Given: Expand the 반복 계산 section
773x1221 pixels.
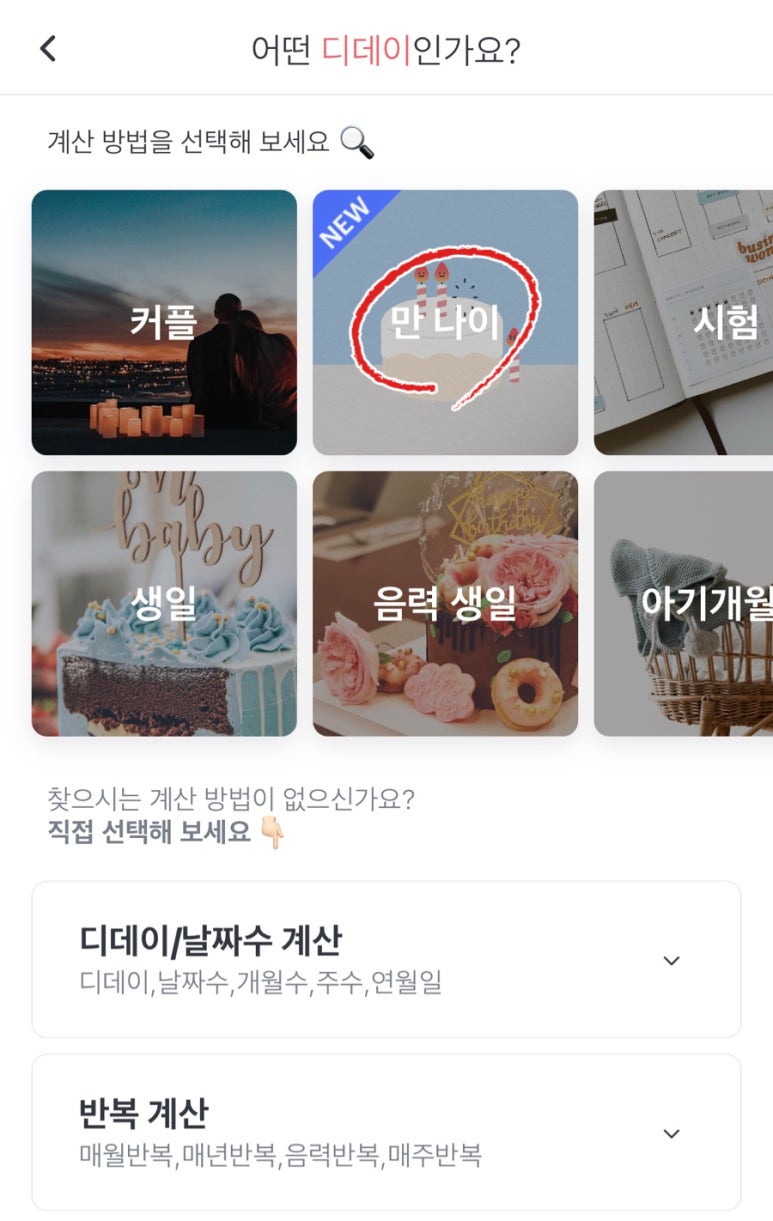Looking at the screenshot, I should 386,1132.
